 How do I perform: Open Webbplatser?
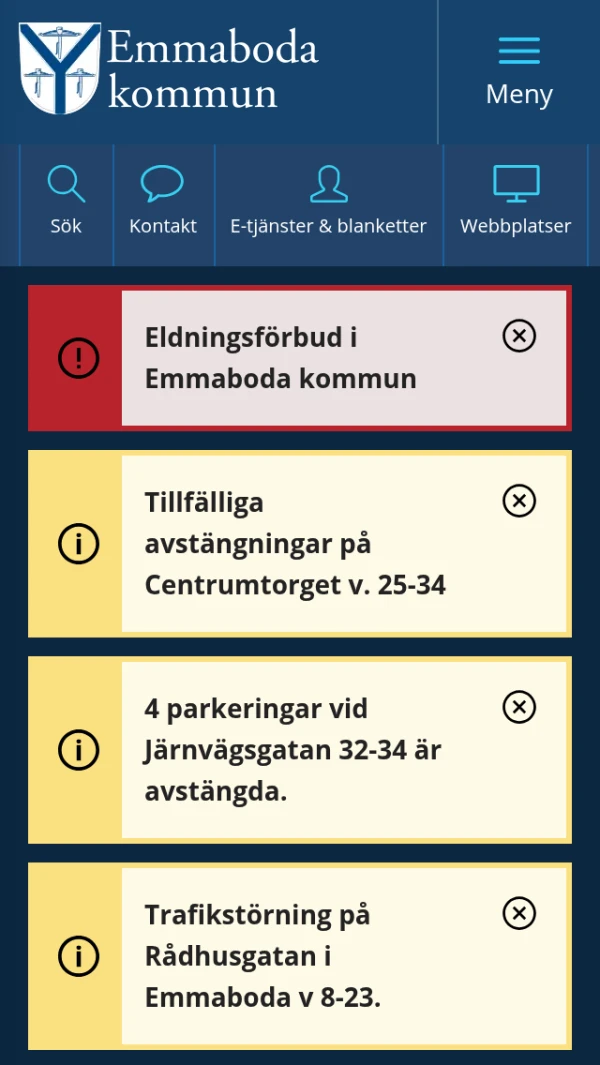click(516, 204)
